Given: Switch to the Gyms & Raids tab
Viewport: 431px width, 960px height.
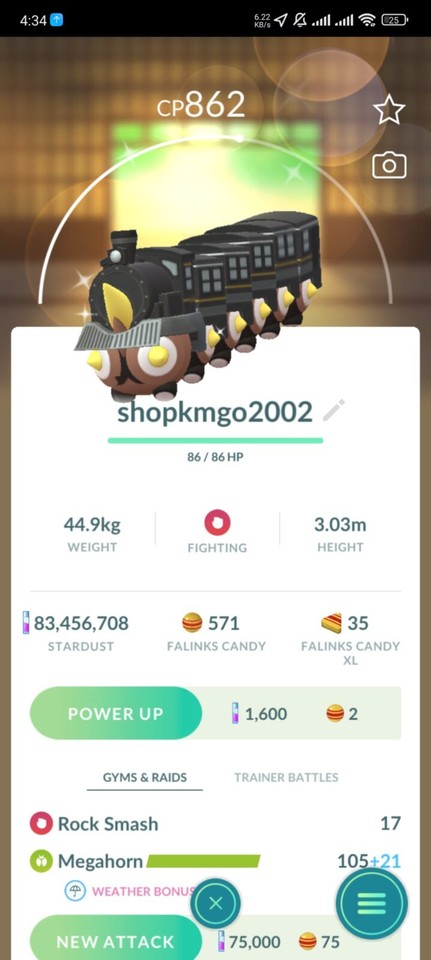Looking at the screenshot, I should pos(144,778).
